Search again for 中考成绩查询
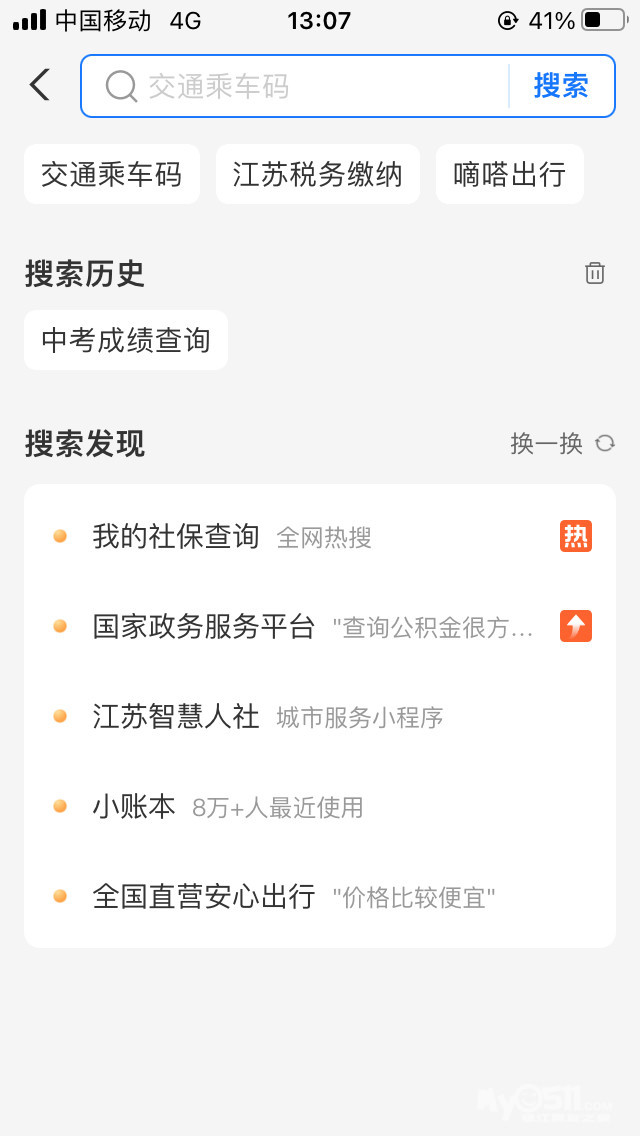This screenshot has width=640, height=1136. click(x=126, y=340)
